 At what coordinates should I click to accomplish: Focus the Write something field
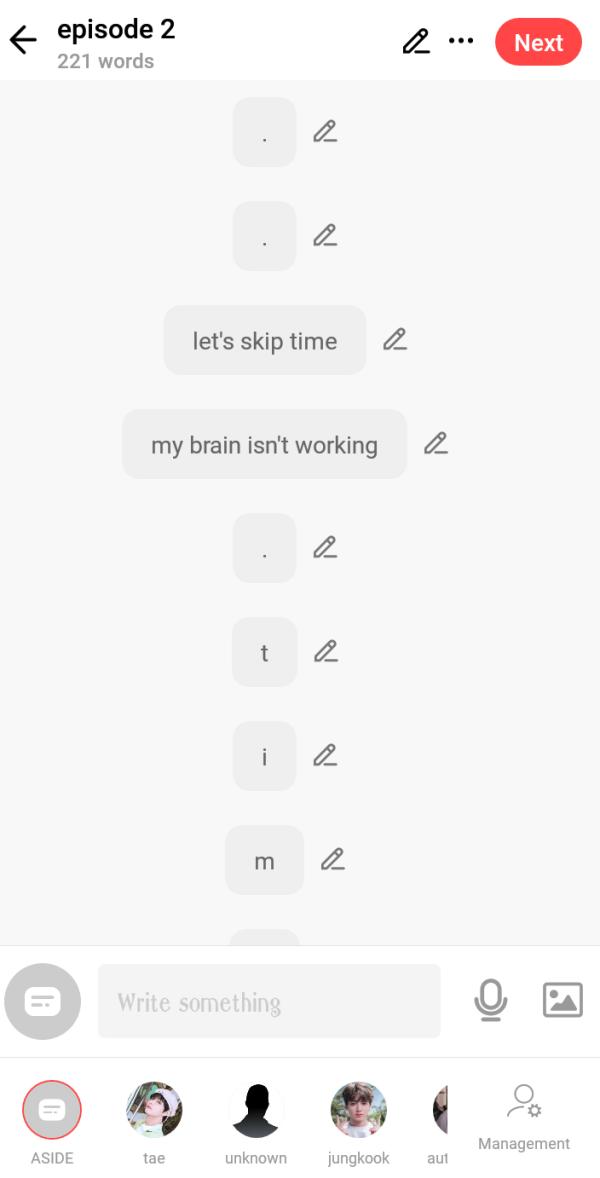point(269,1001)
